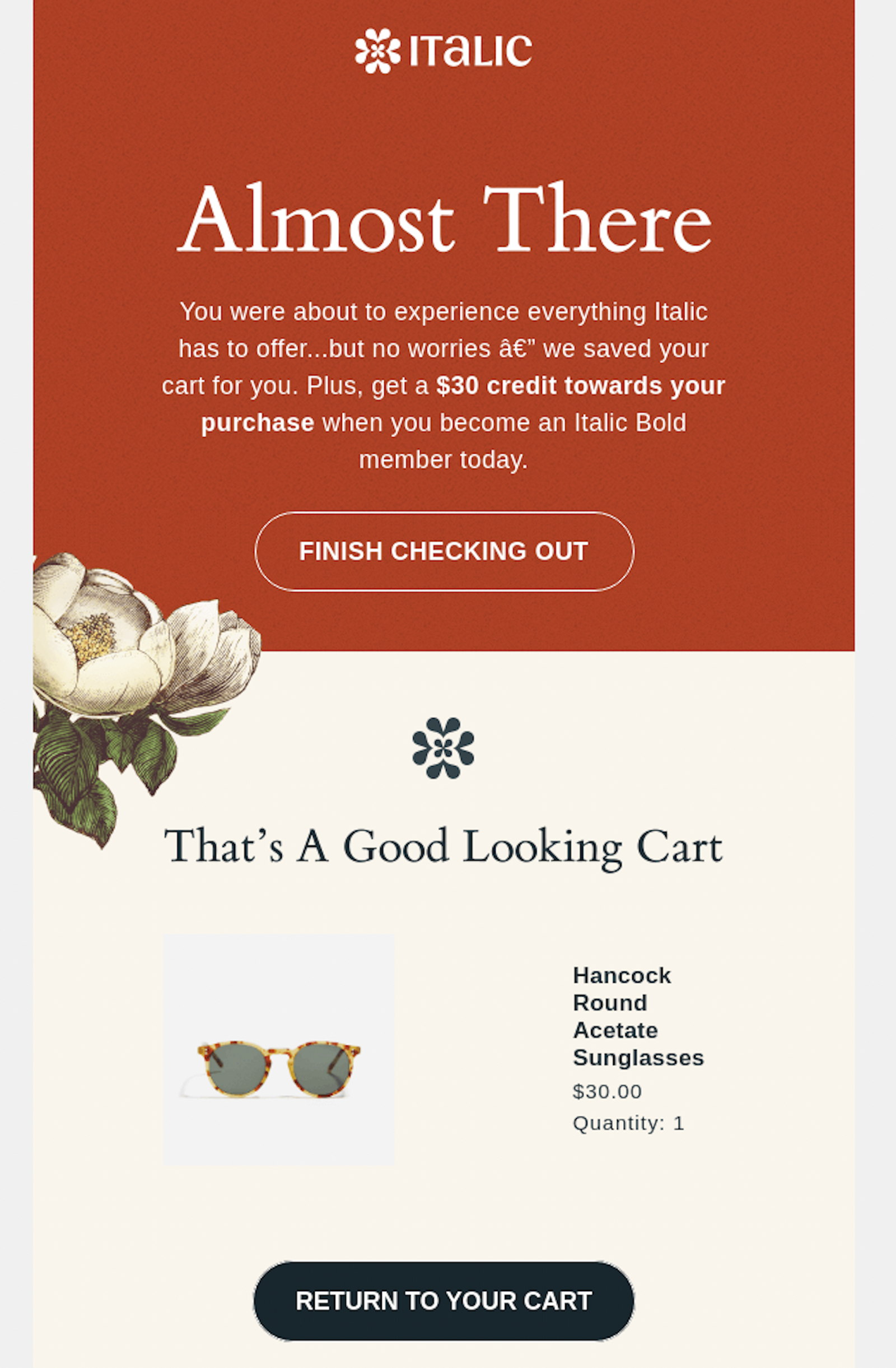Select Return To Your Cart button
The image size is (896, 1368).
pos(444,1301)
